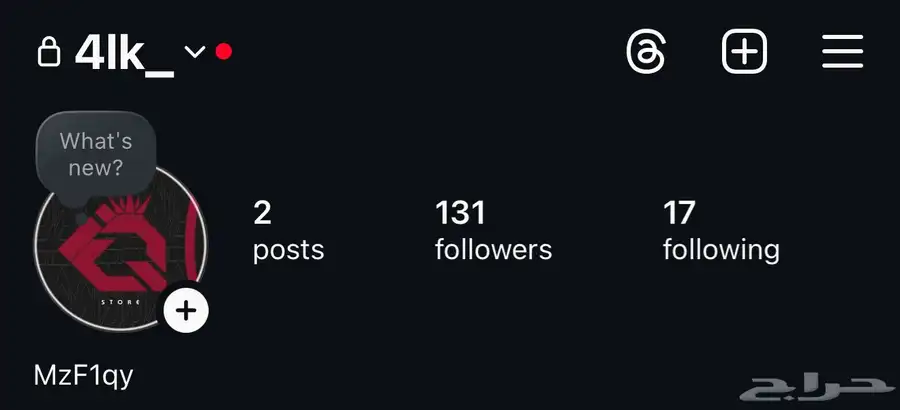
Task: Tap the What's new? note bubble
Action: click(x=96, y=155)
